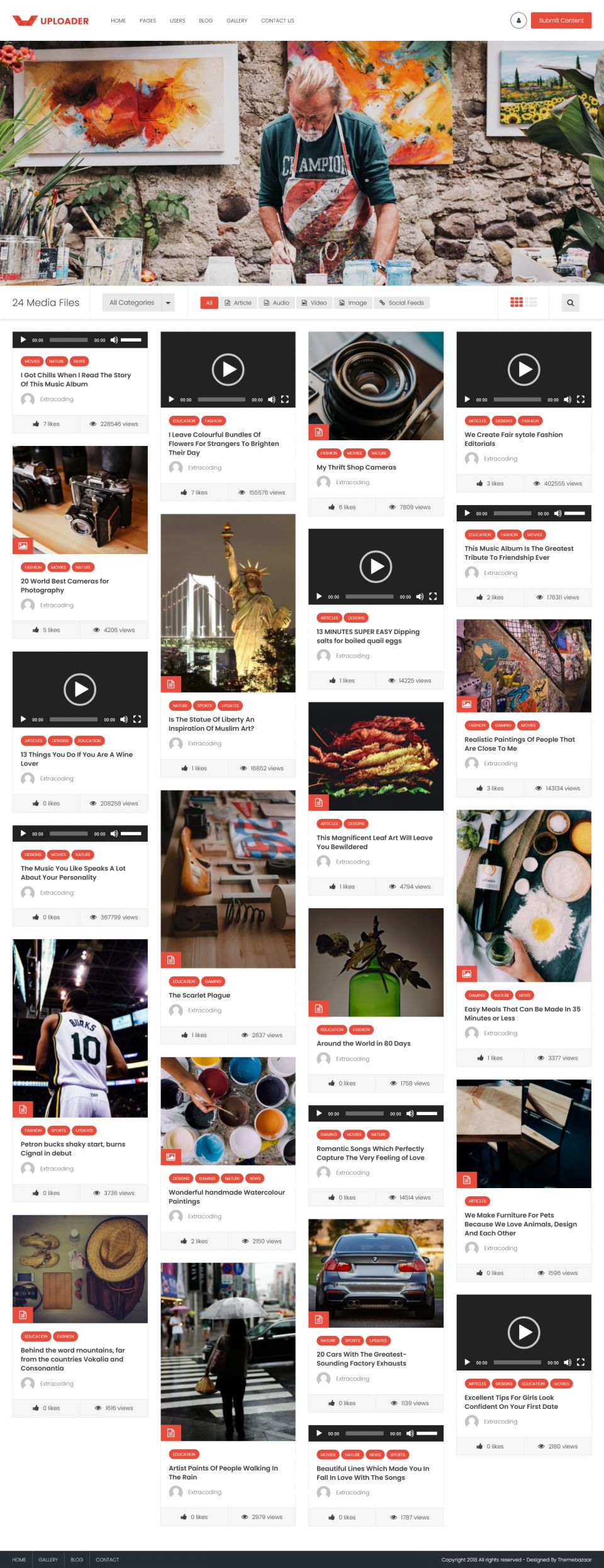Viewport: 604px width, 1568px height.
Task: Like the 20 World Best Cameras post
Action: (x=36, y=630)
